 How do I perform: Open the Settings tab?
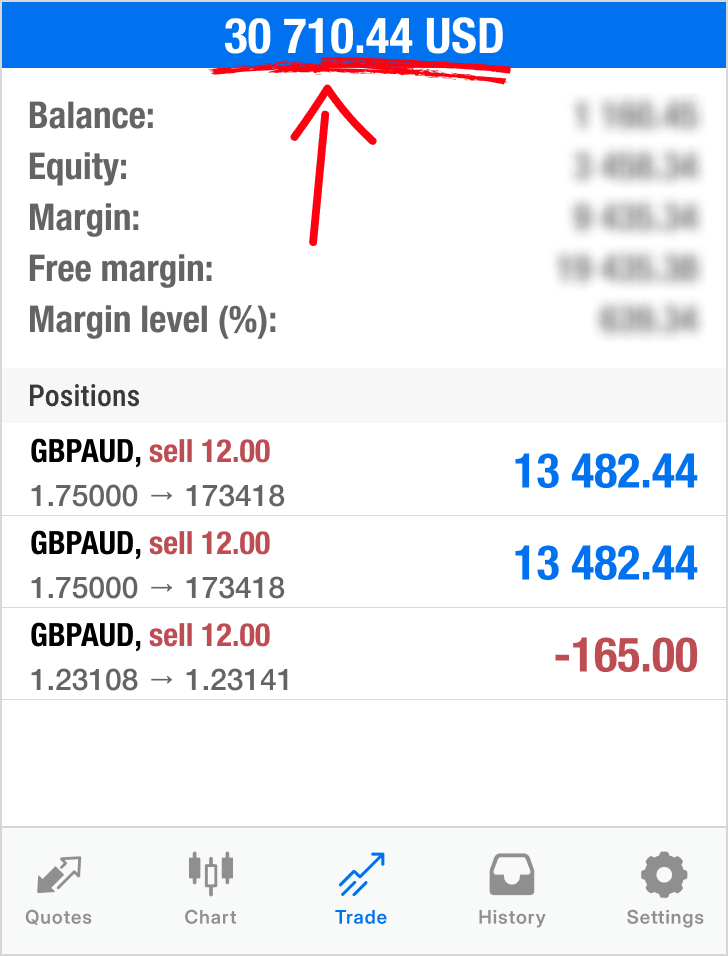pos(665,890)
